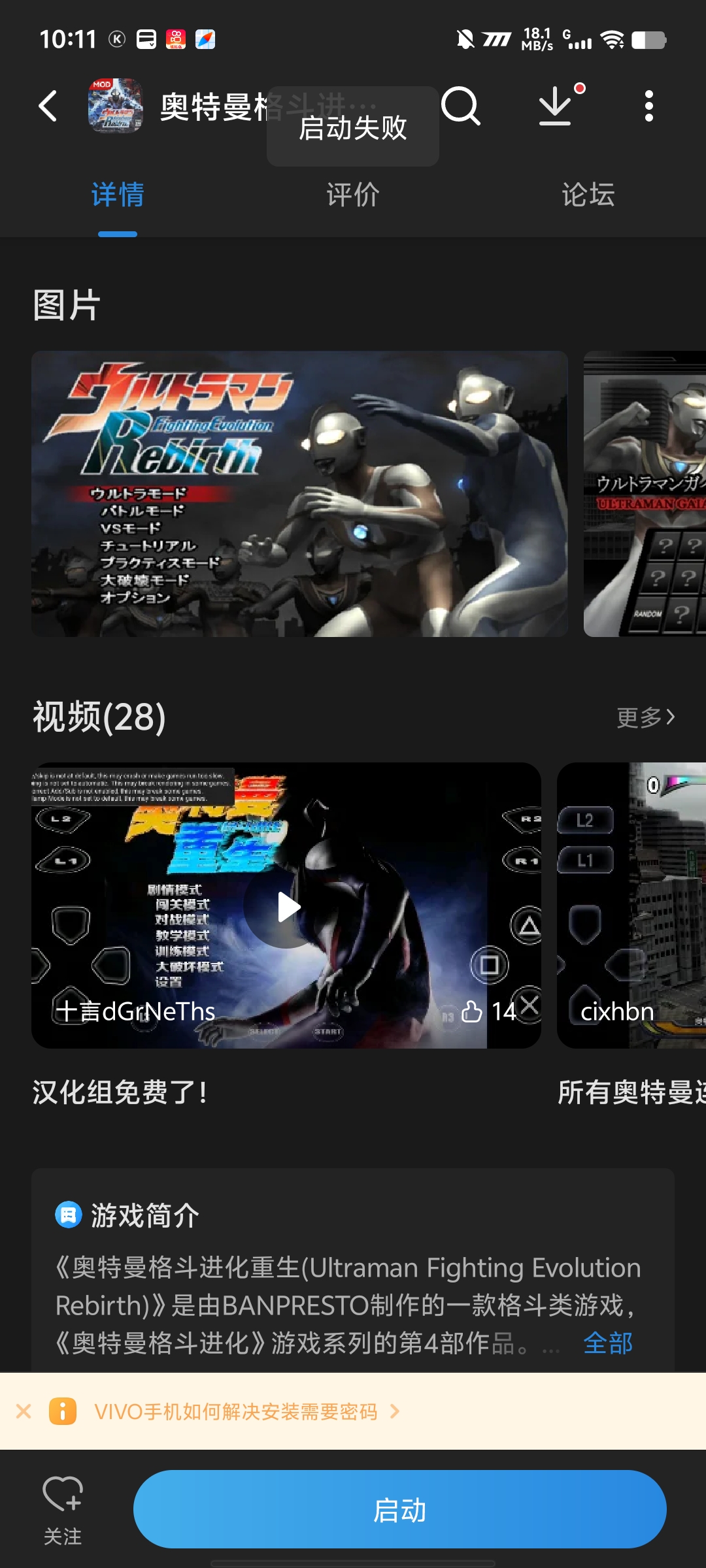Expand the full game intro via 全部
Viewport: 706px width, 1568px height.
[608, 1343]
